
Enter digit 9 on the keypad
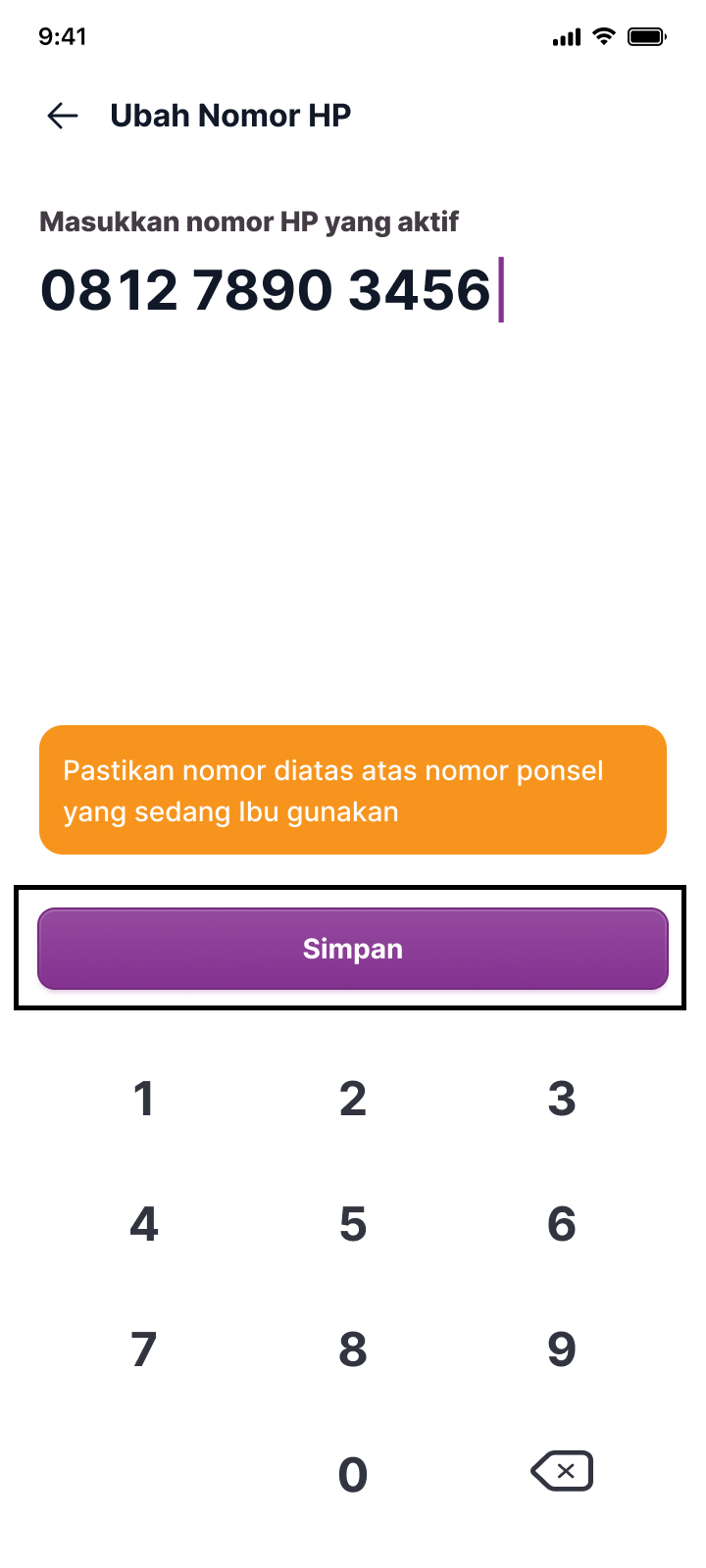562,1349
